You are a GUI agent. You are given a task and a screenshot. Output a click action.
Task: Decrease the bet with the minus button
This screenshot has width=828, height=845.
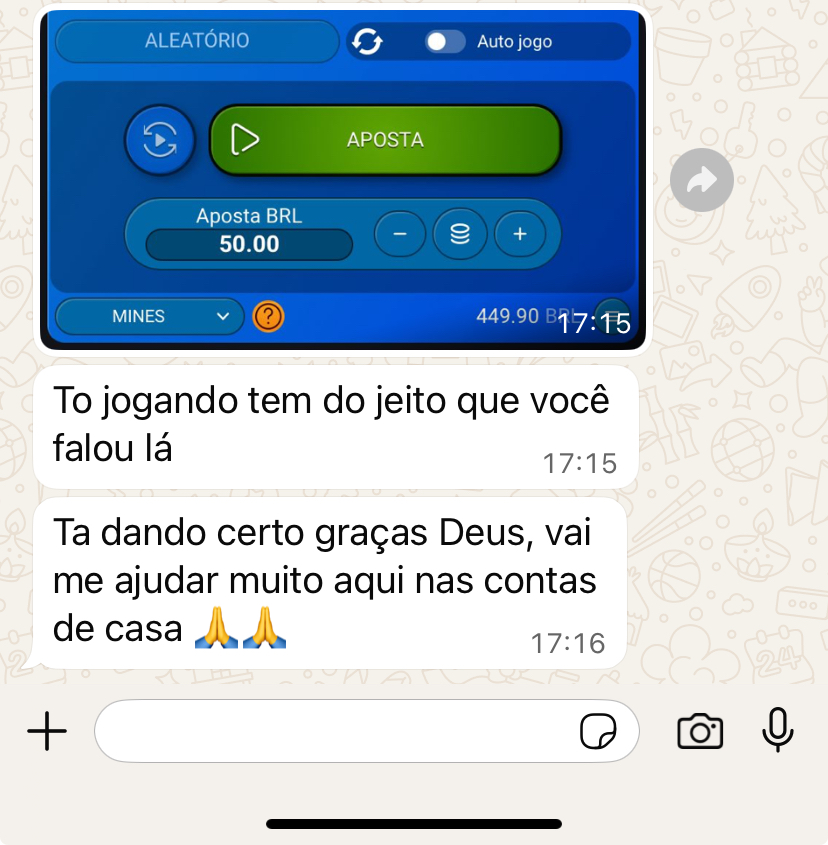[400, 233]
